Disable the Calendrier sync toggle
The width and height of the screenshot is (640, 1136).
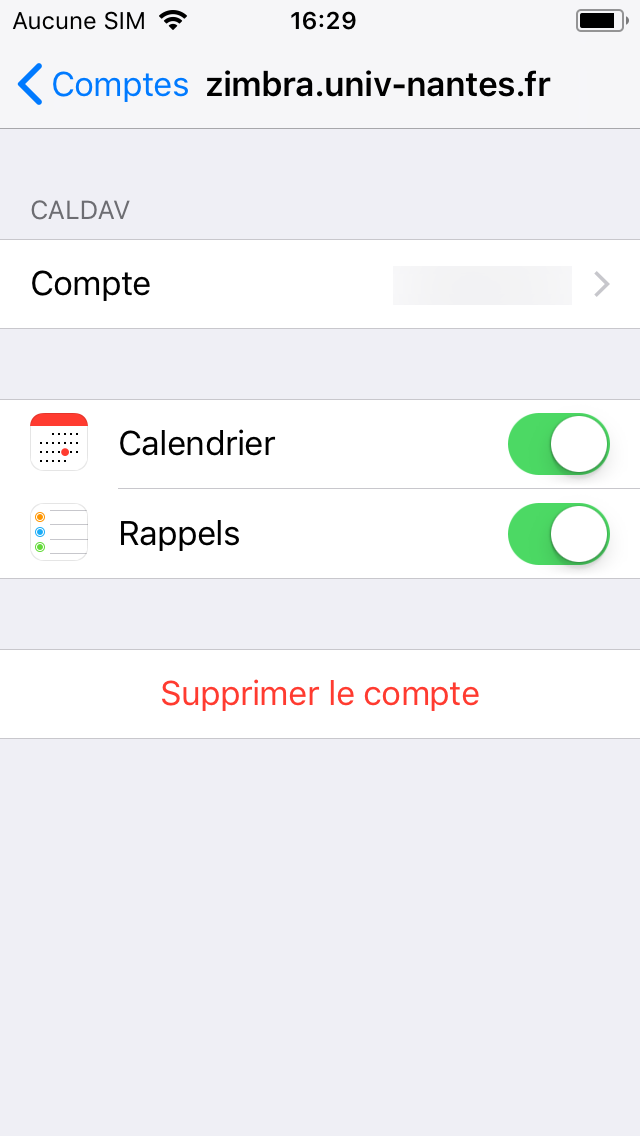(558, 444)
